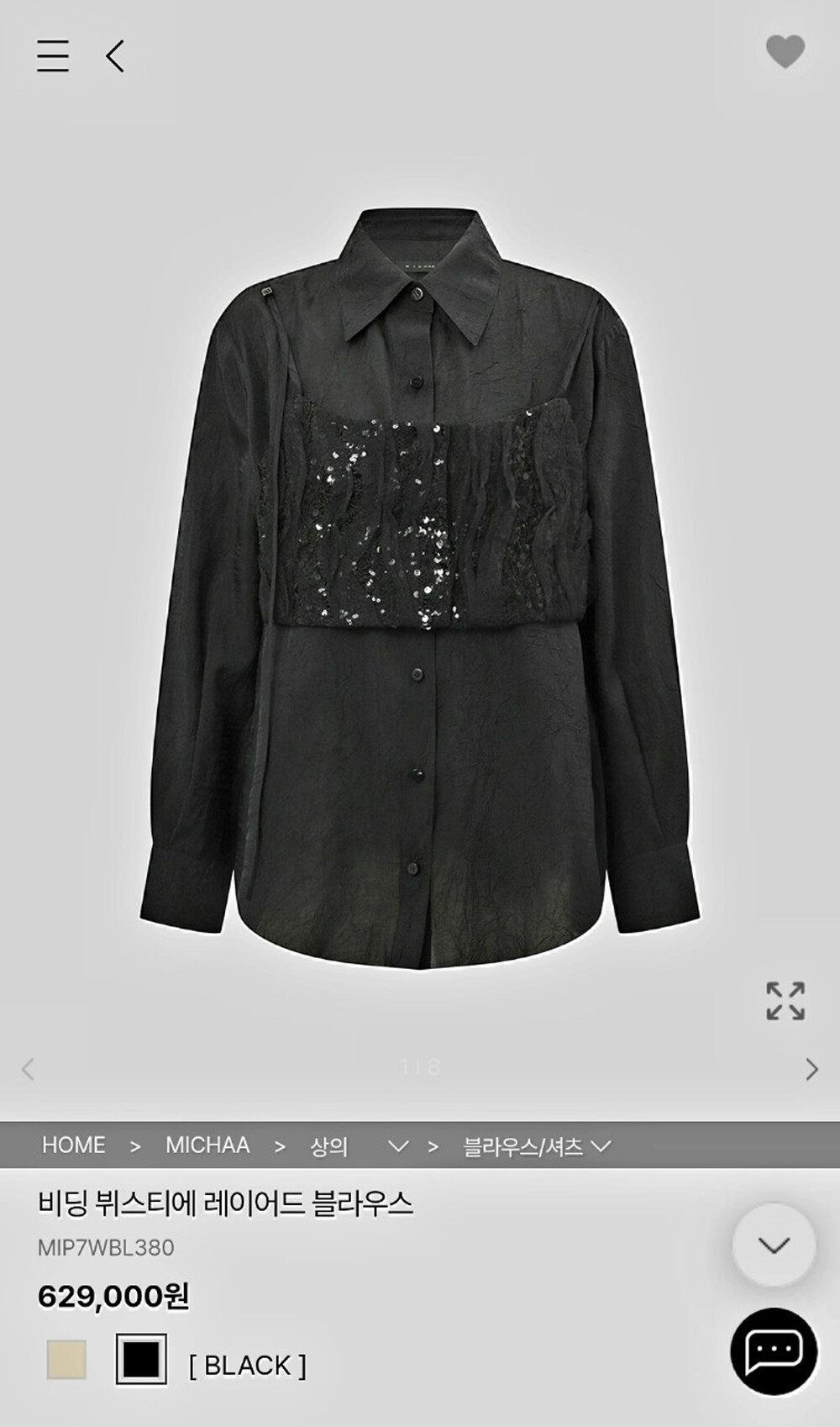Expand the 블라우스/셔츠 subcategory dropdown

[601, 1146]
